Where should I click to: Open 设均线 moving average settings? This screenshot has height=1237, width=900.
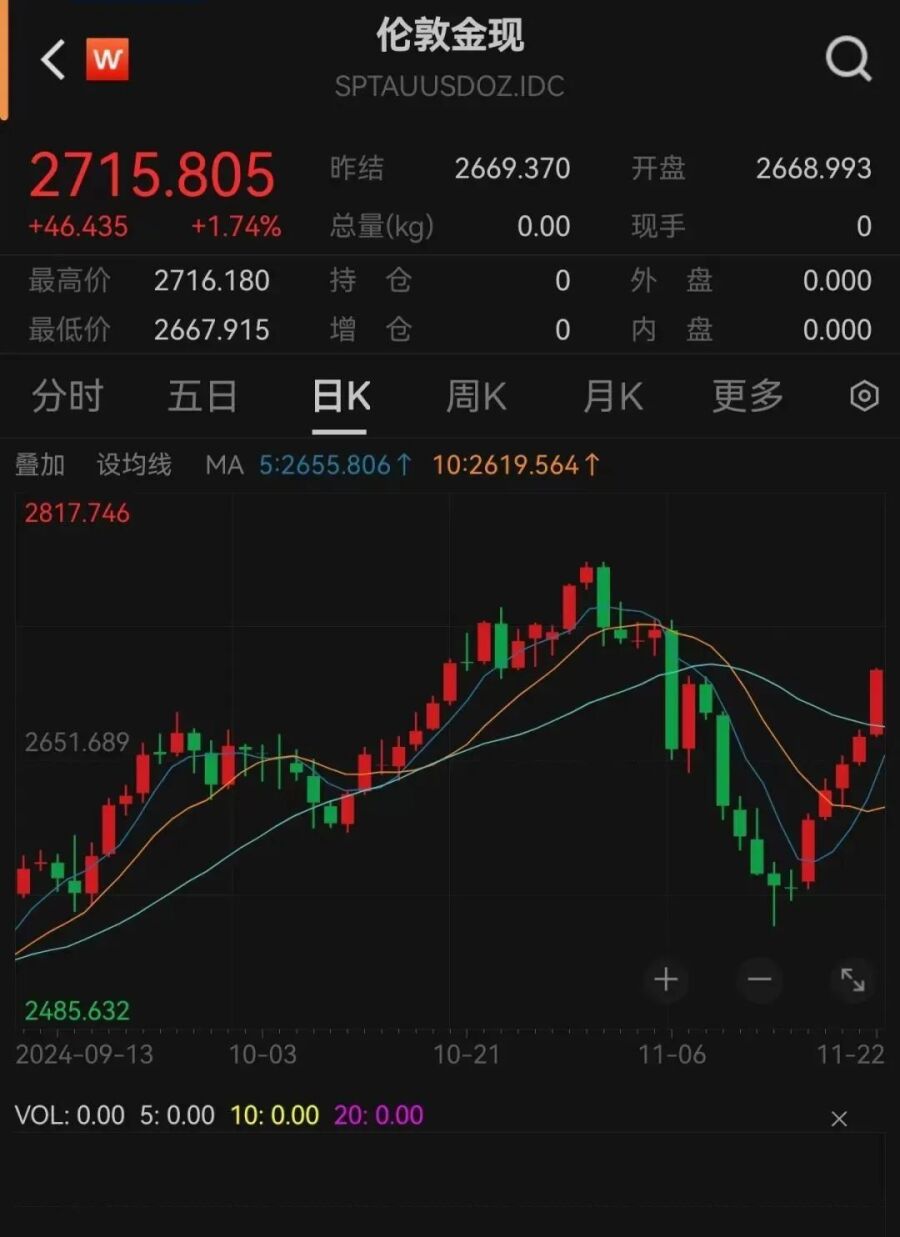[x=134, y=465]
